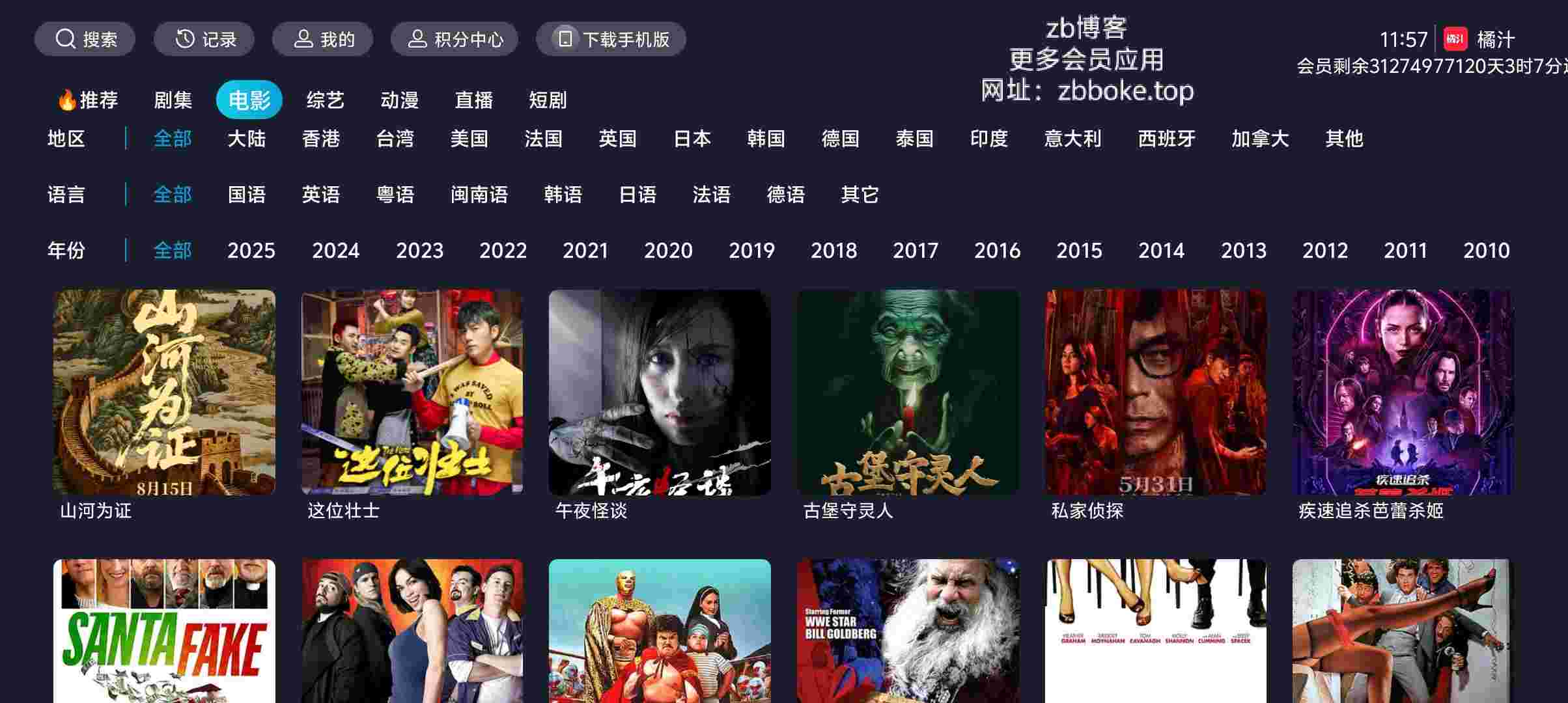
Task: Filter movies by year 2024
Action: coord(335,251)
